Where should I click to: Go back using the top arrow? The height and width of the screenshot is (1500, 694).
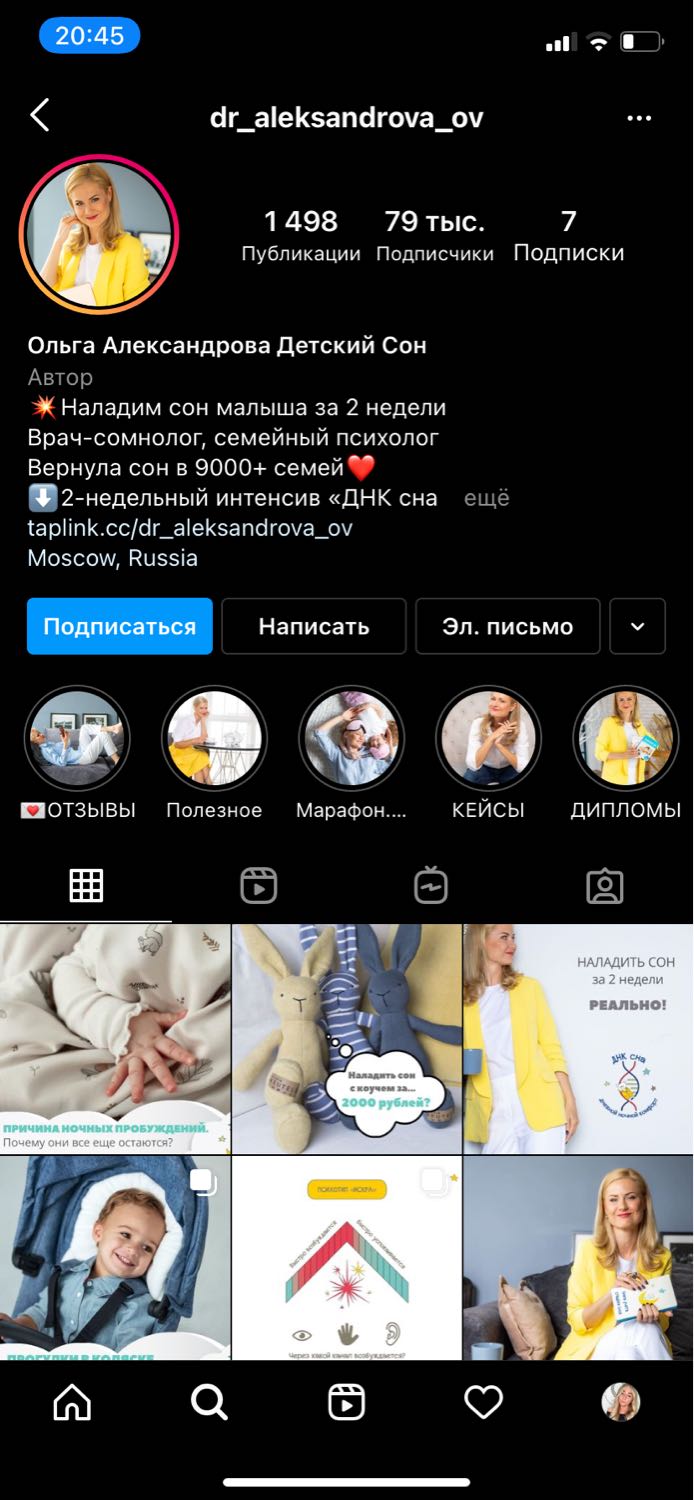40,116
